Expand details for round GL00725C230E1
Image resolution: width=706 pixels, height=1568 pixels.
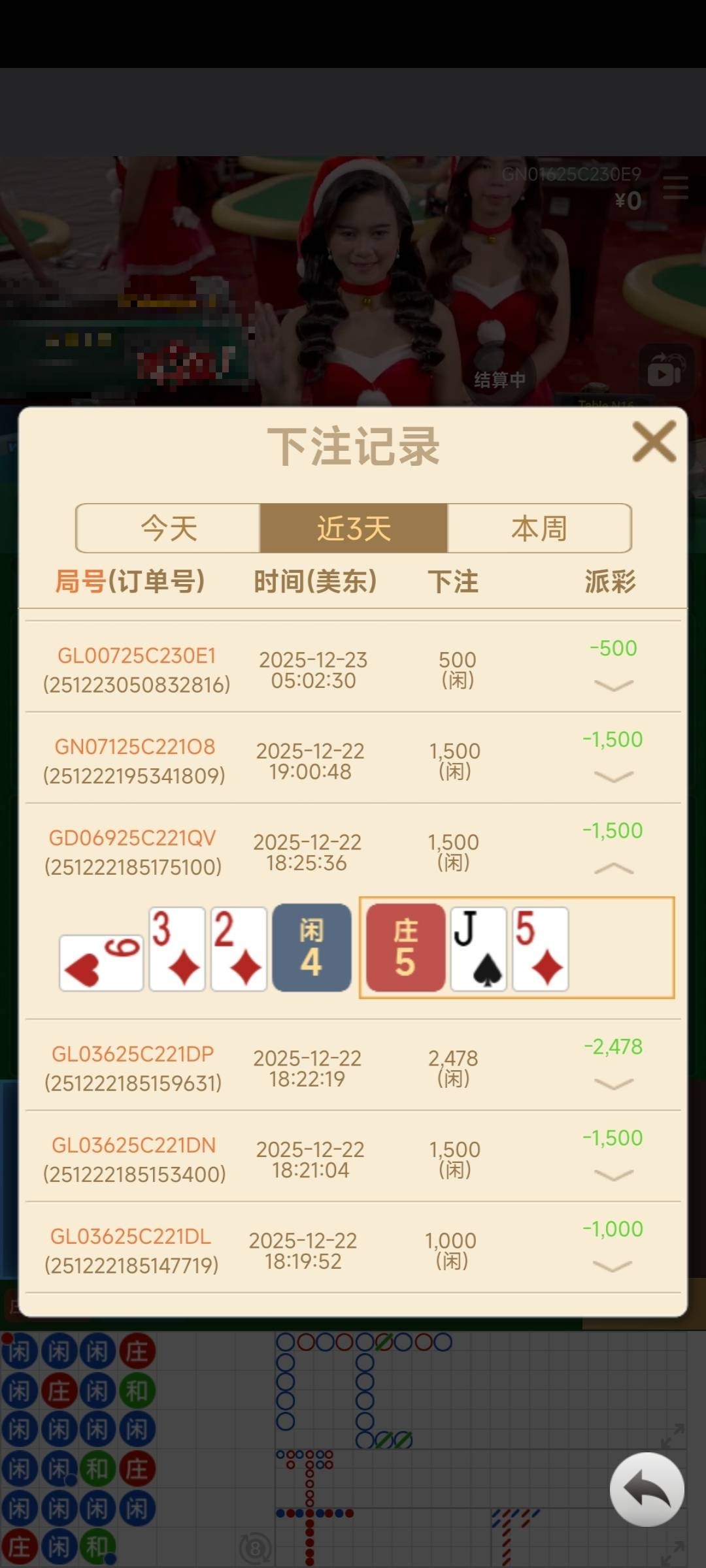(x=613, y=685)
